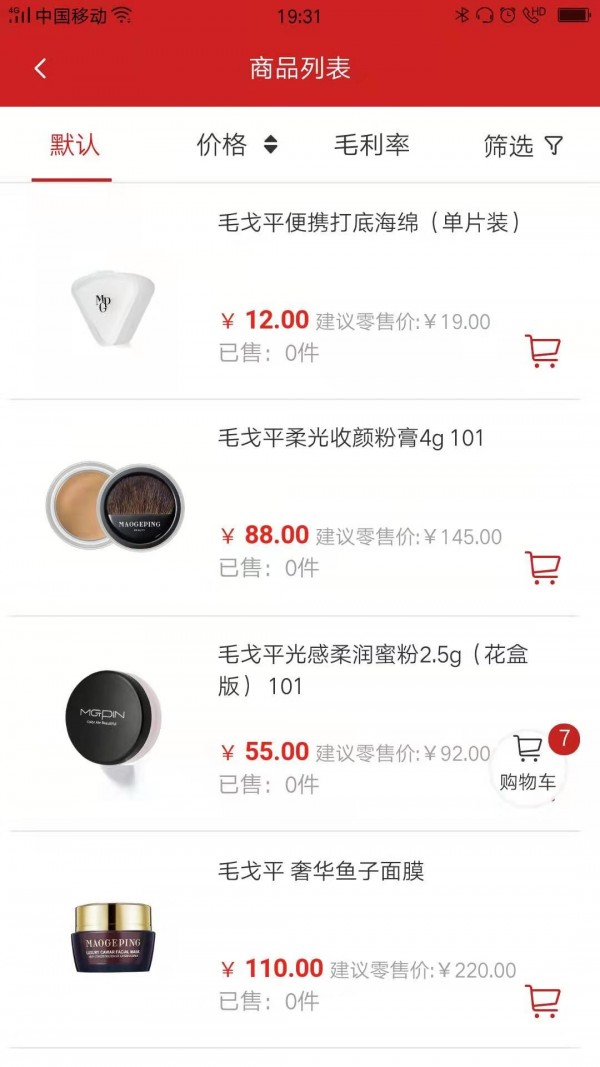600x1067 pixels.
Task: Add 毛戈平柔光收颜粉膏4g 101 to cart
Action: pos(543,567)
